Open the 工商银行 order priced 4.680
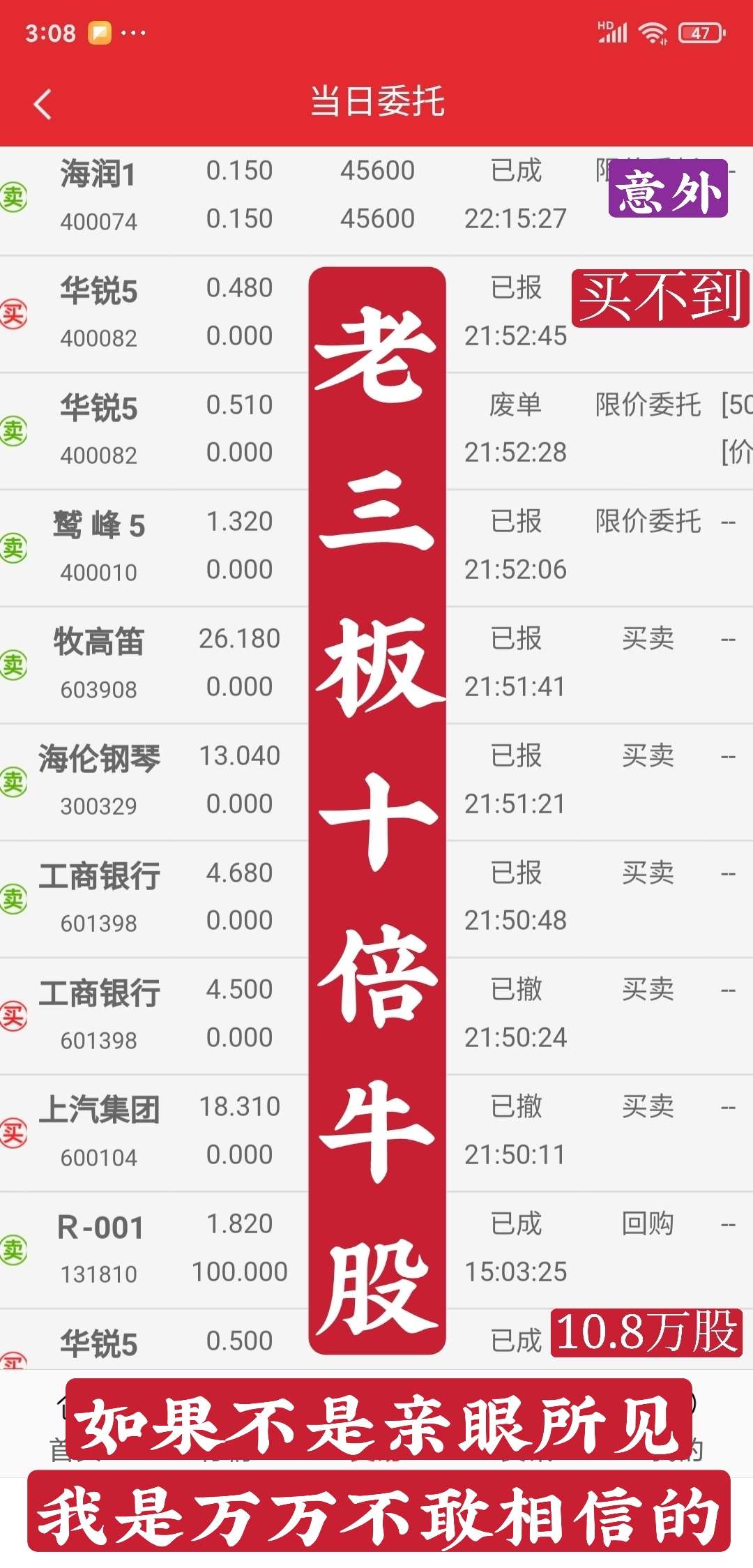The width and height of the screenshot is (753, 1568). click(x=376, y=899)
